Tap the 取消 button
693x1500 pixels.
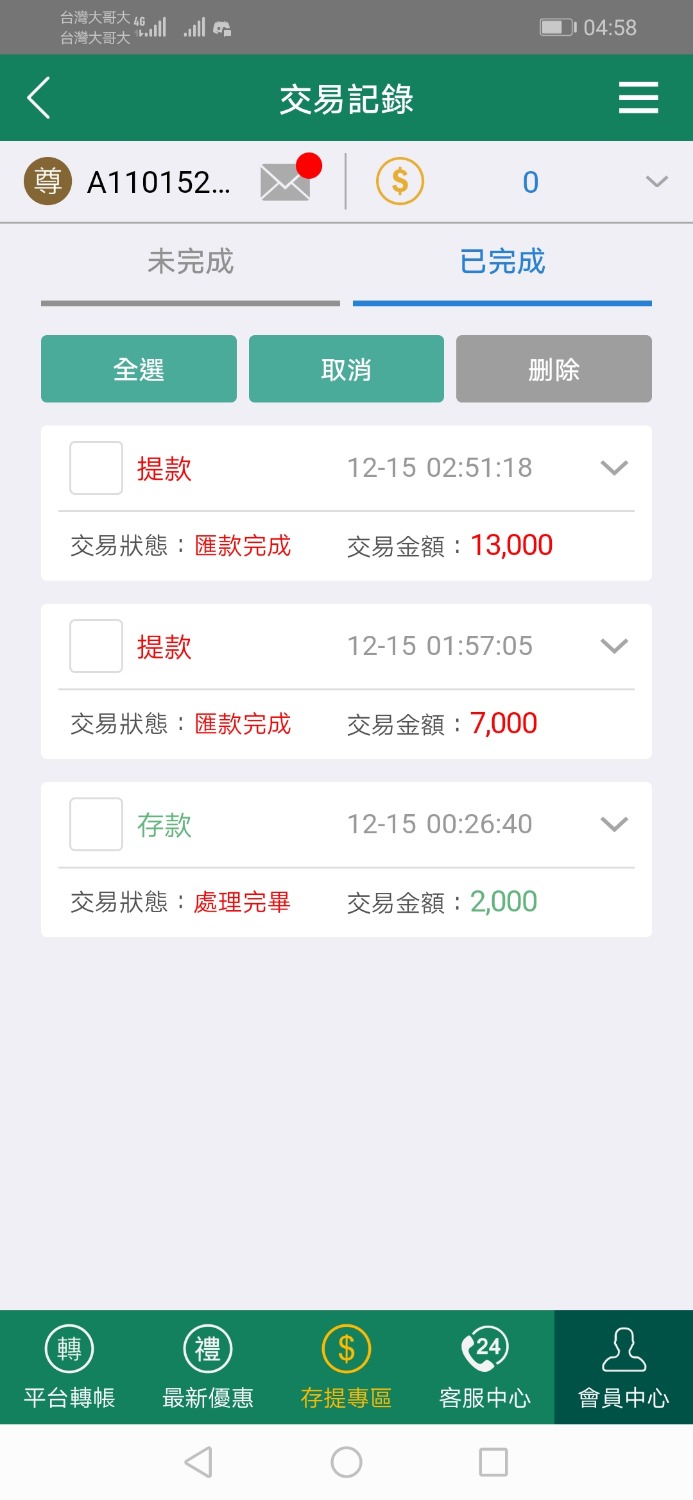tap(346, 369)
